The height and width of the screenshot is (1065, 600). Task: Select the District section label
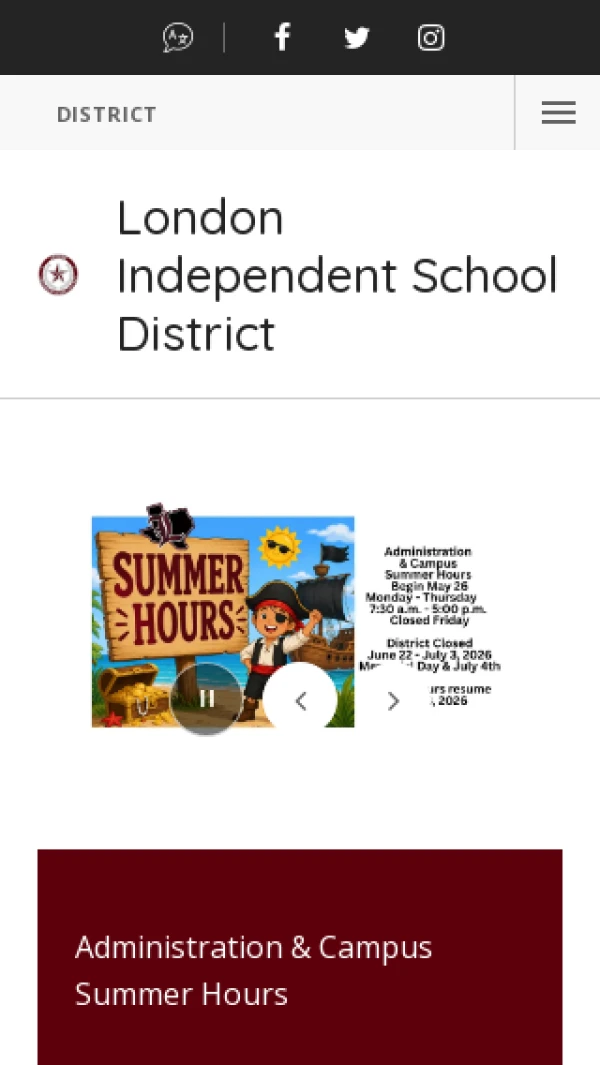click(107, 114)
